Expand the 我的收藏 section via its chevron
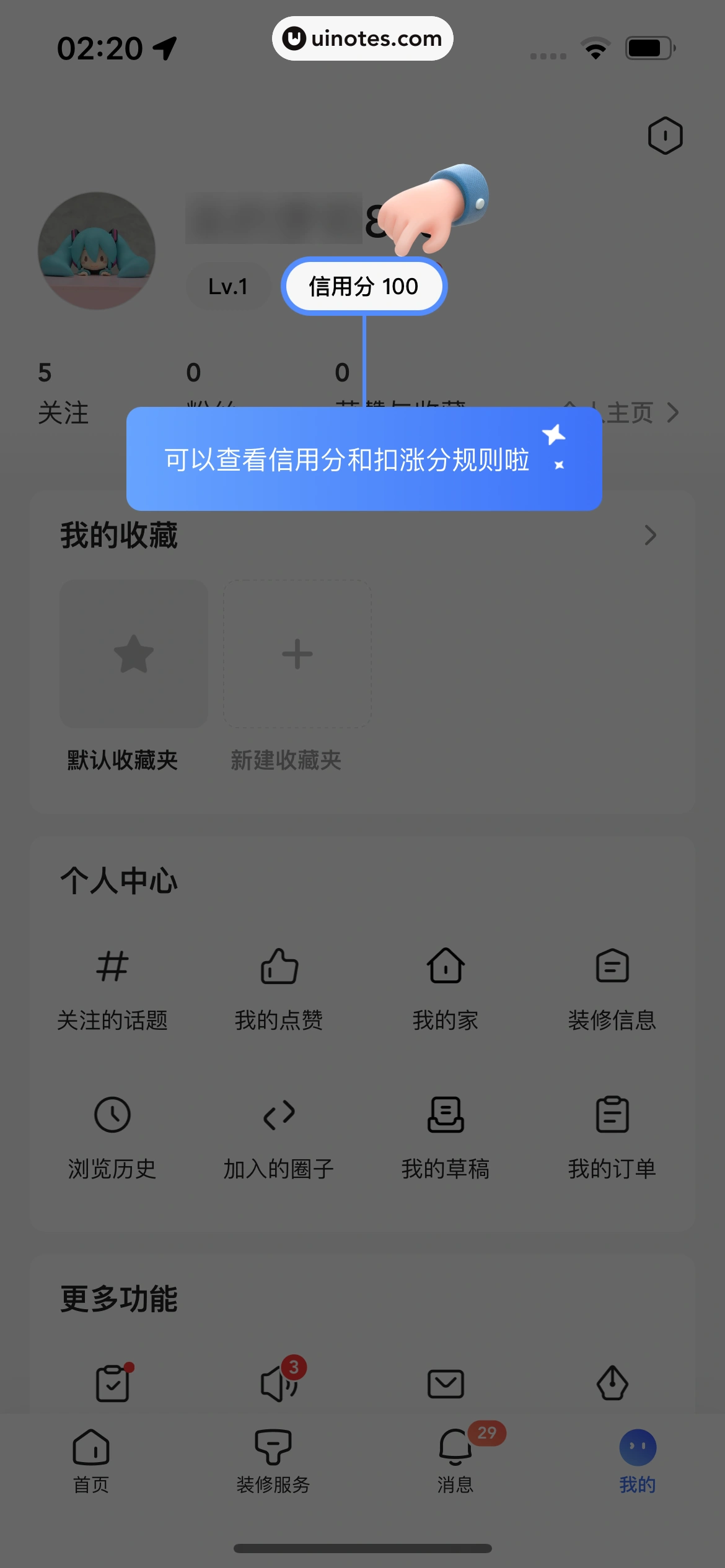 click(649, 535)
